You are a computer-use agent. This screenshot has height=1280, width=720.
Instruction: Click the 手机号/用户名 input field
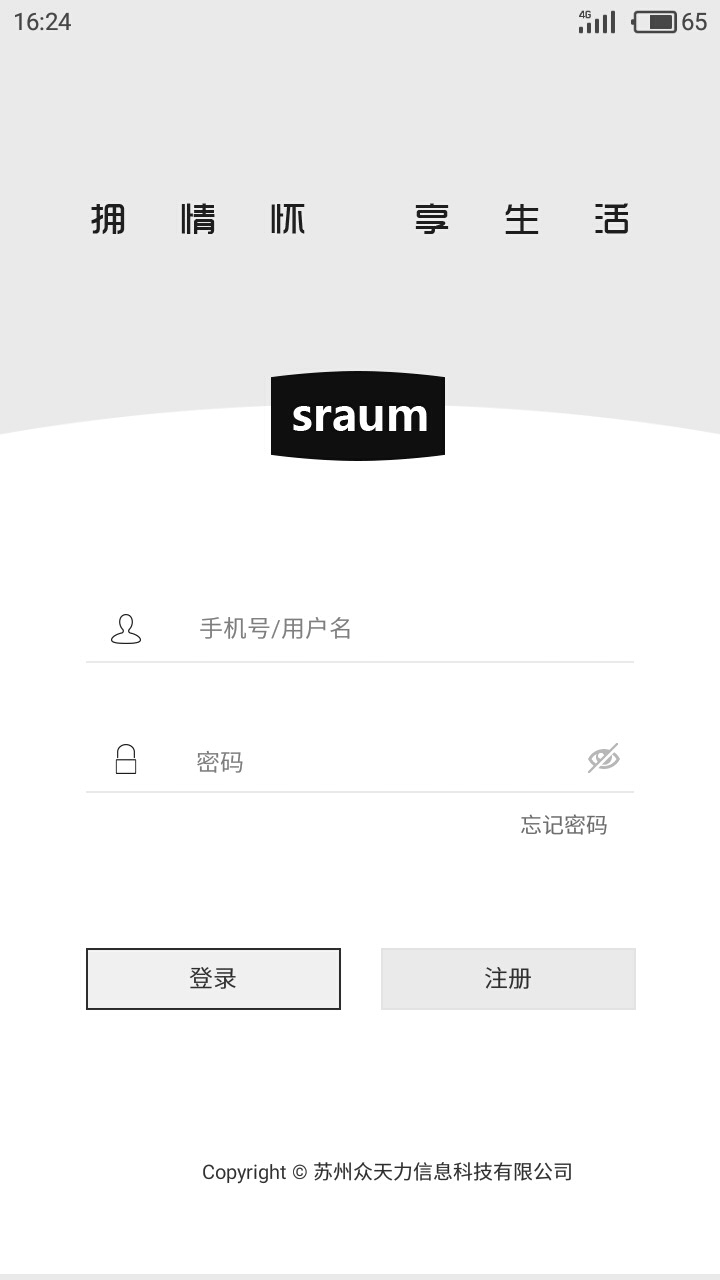350,629
